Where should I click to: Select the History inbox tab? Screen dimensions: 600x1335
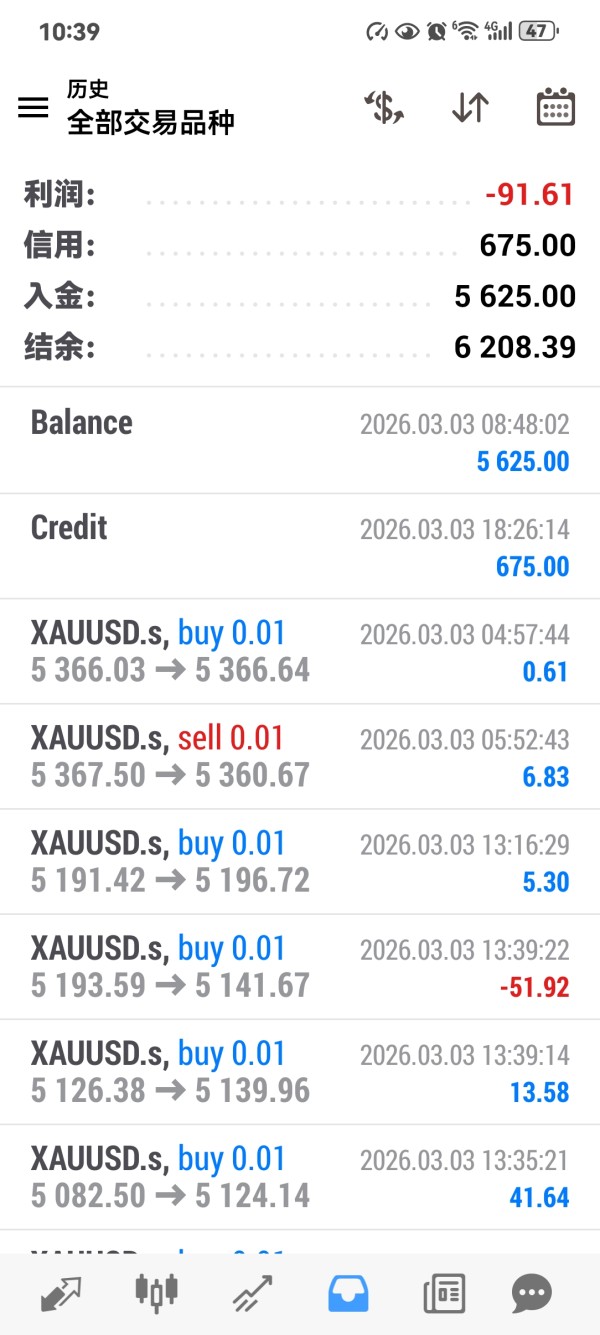(348, 1293)
